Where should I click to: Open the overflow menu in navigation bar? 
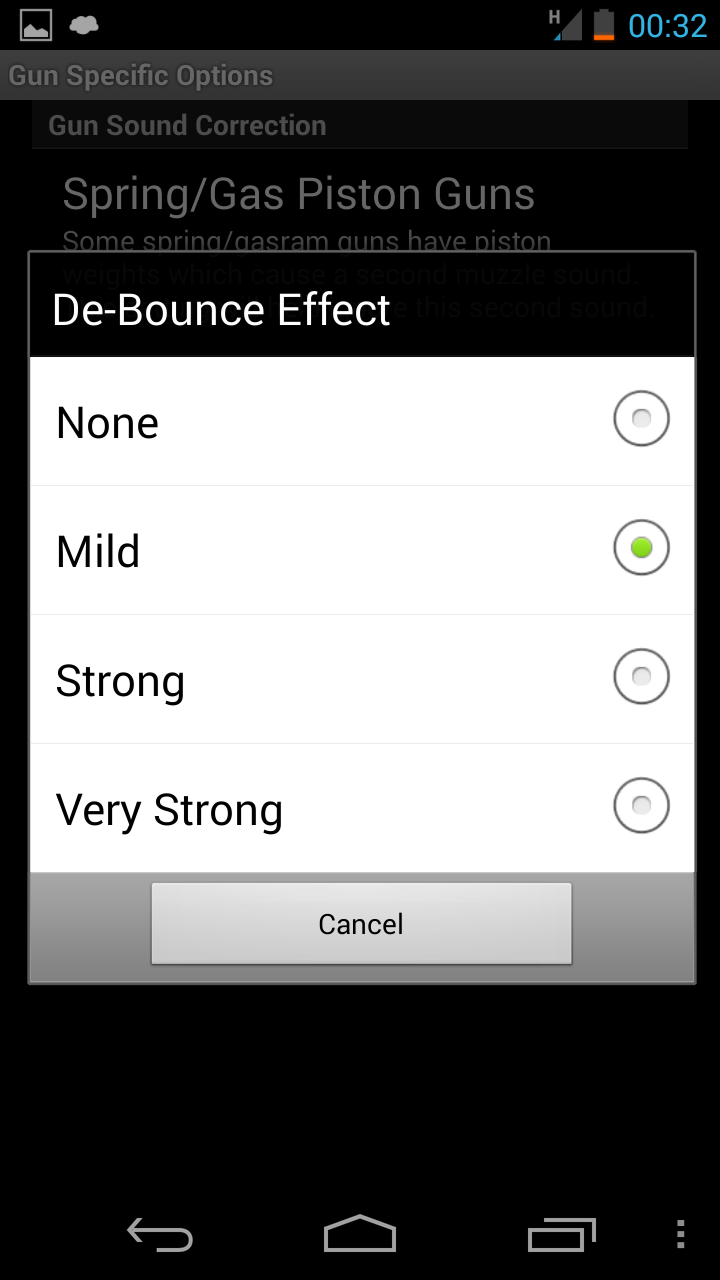coord(680,1235)
